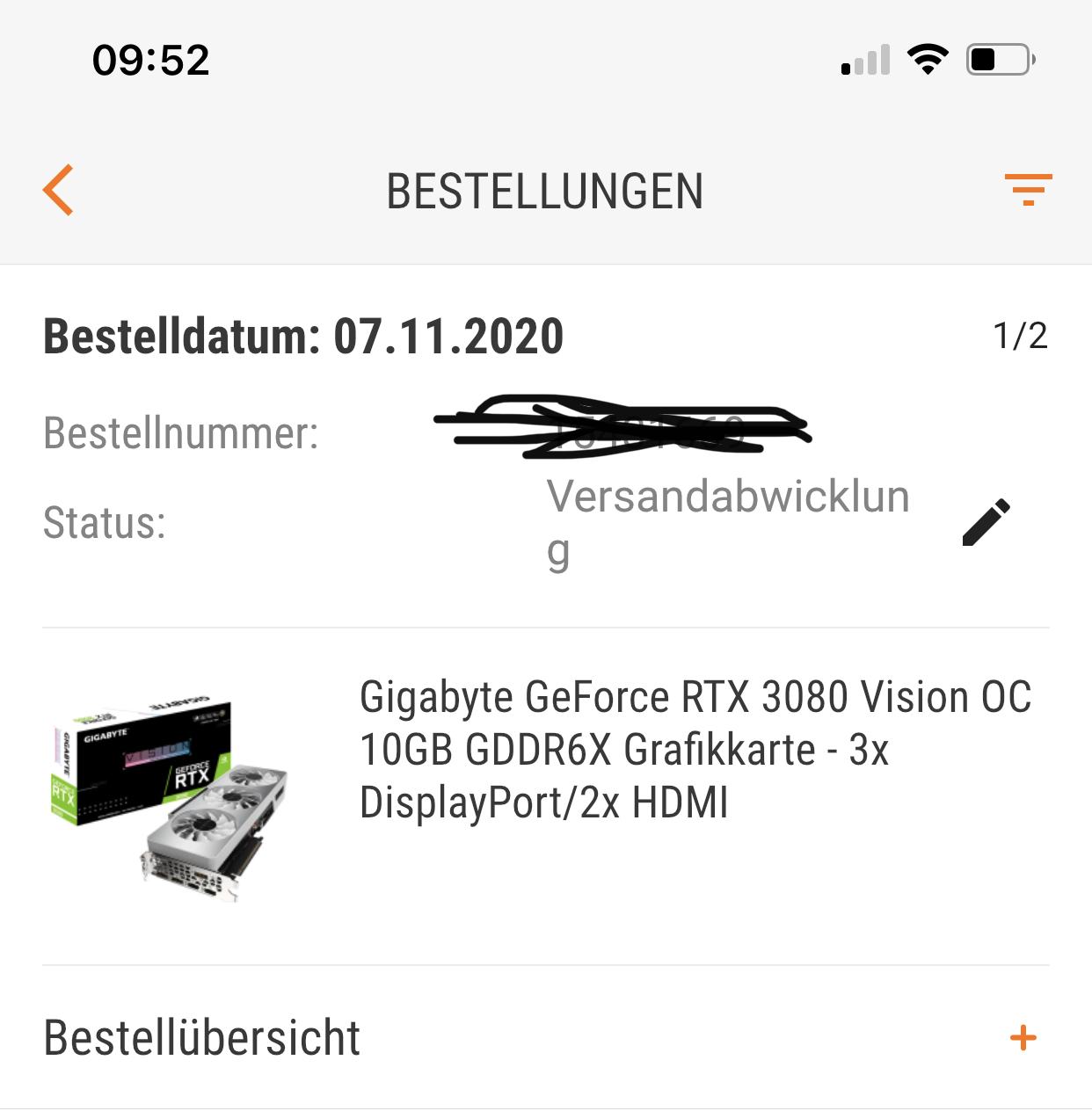Tap the pencil icon beside the status
Viewport: 1092px width, 1111px height.
pyautogui.click(x=986, y=523)
